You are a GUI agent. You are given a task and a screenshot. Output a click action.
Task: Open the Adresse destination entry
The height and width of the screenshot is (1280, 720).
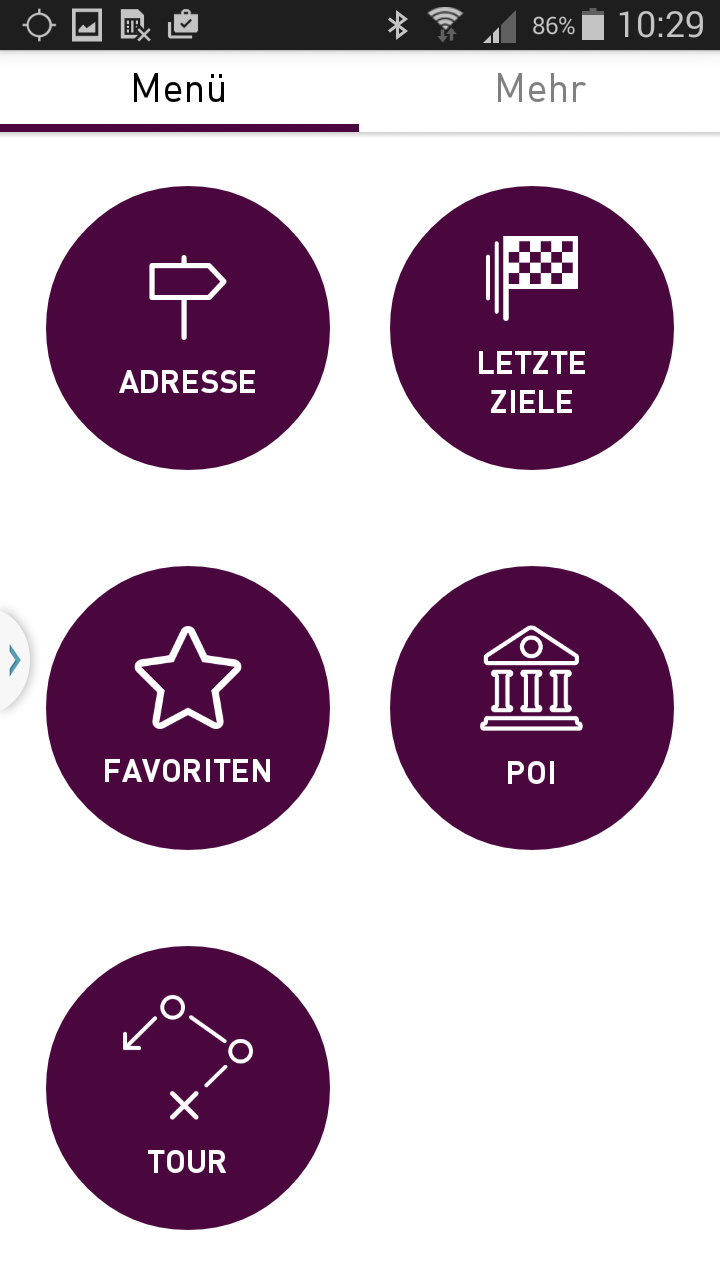click(188, 328)
